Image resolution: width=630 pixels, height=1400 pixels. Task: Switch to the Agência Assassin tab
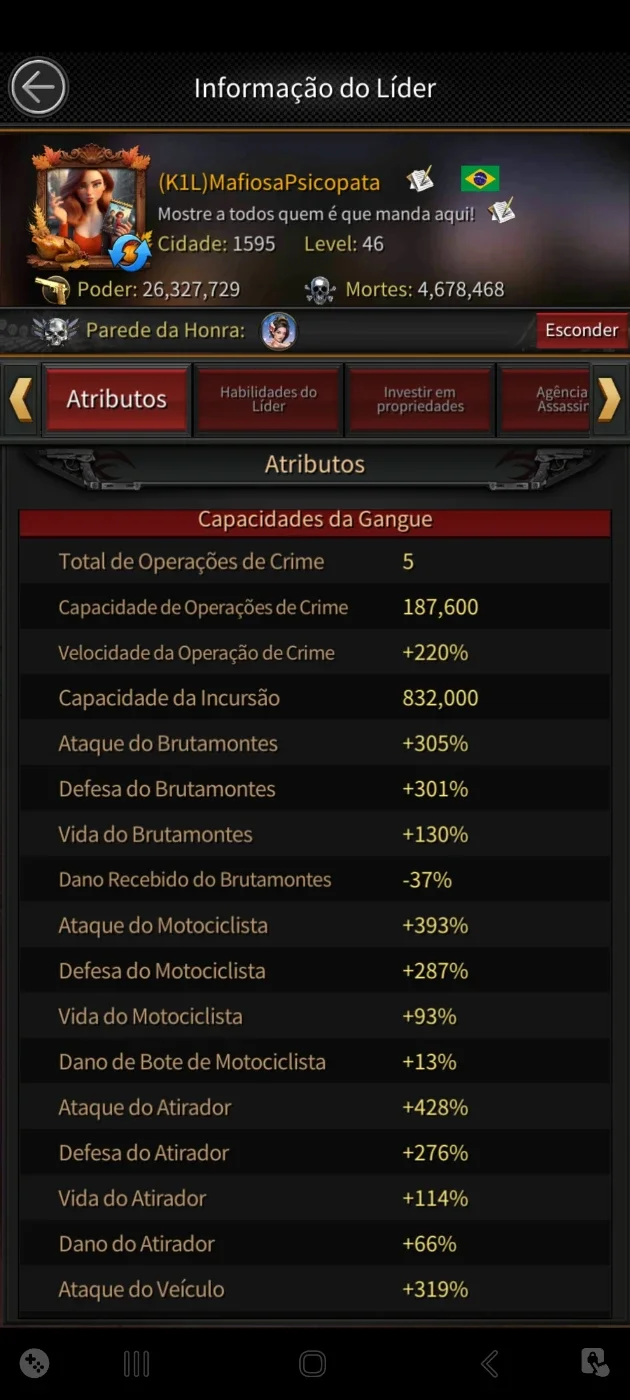(x=546, y=399)
